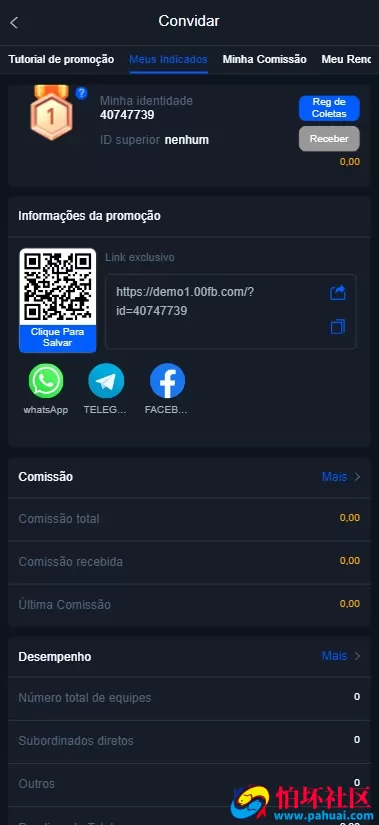
Task: Go back using the top arrow
Action: (x=14, y=22)
